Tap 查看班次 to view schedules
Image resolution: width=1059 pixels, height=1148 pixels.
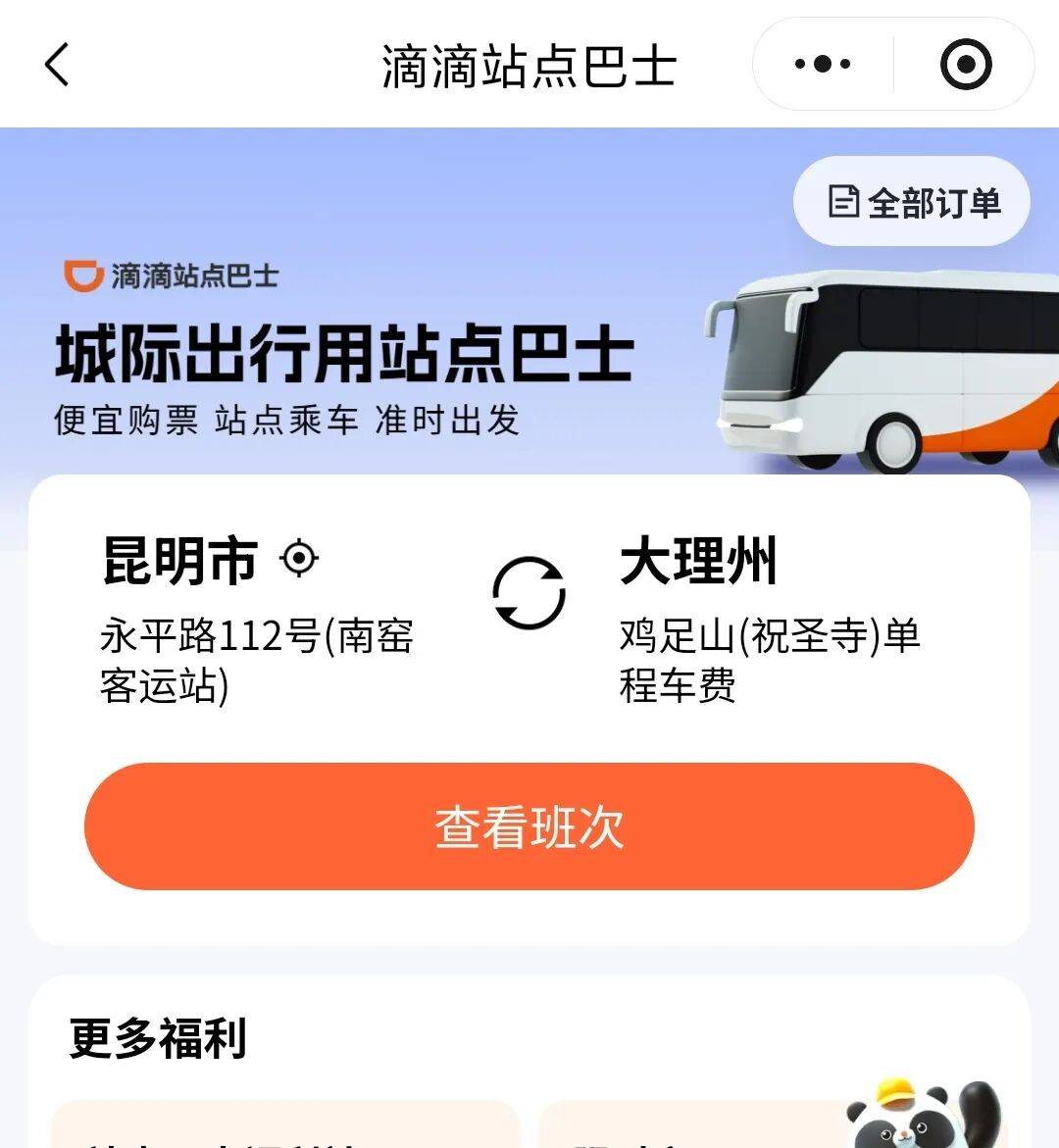pyautogui.click(x=529, y=826)
